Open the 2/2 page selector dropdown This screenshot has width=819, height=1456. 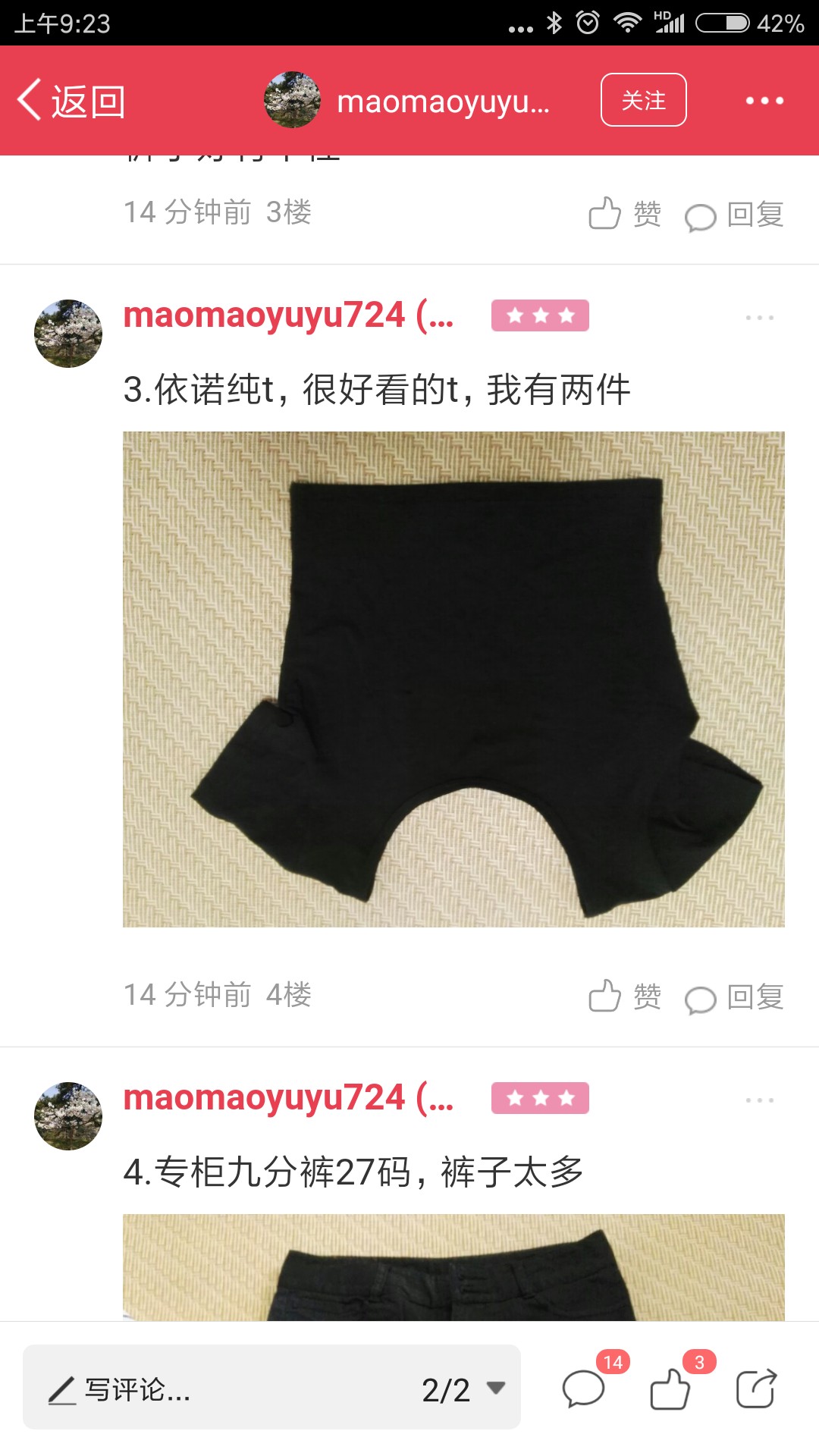point(463,1389)
